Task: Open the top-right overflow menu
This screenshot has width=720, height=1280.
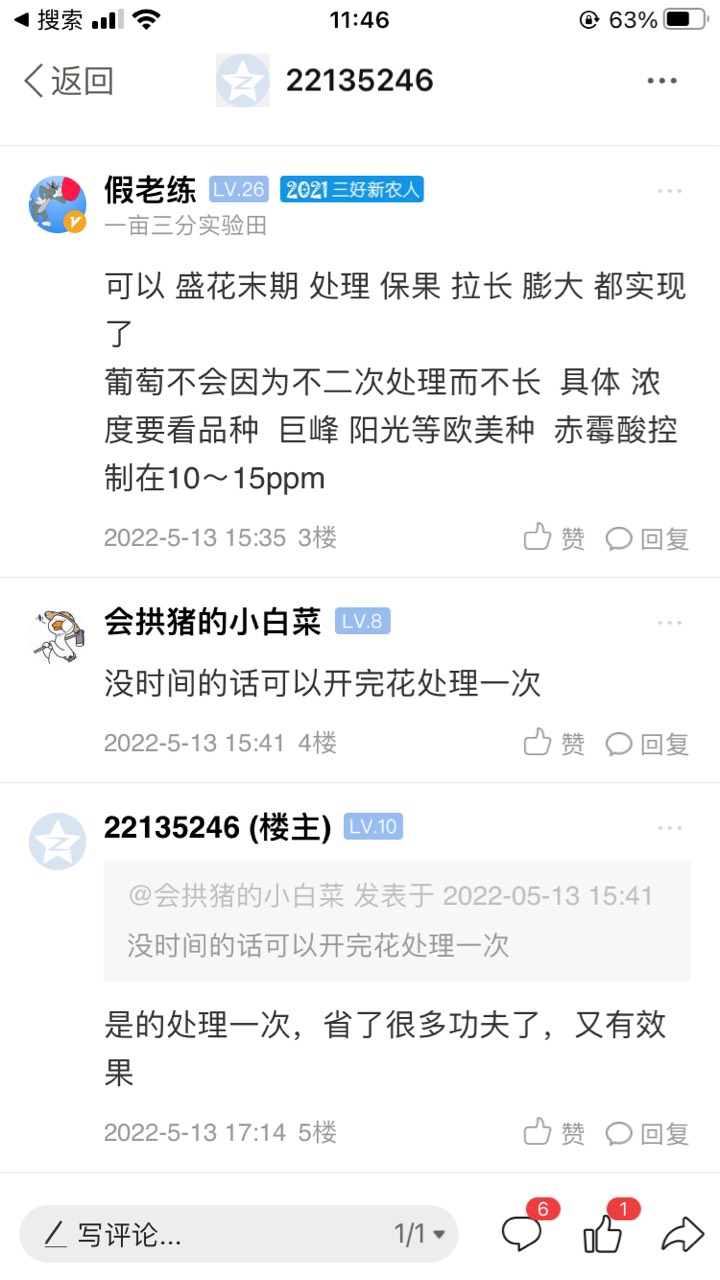Action: tap(662, 81)
